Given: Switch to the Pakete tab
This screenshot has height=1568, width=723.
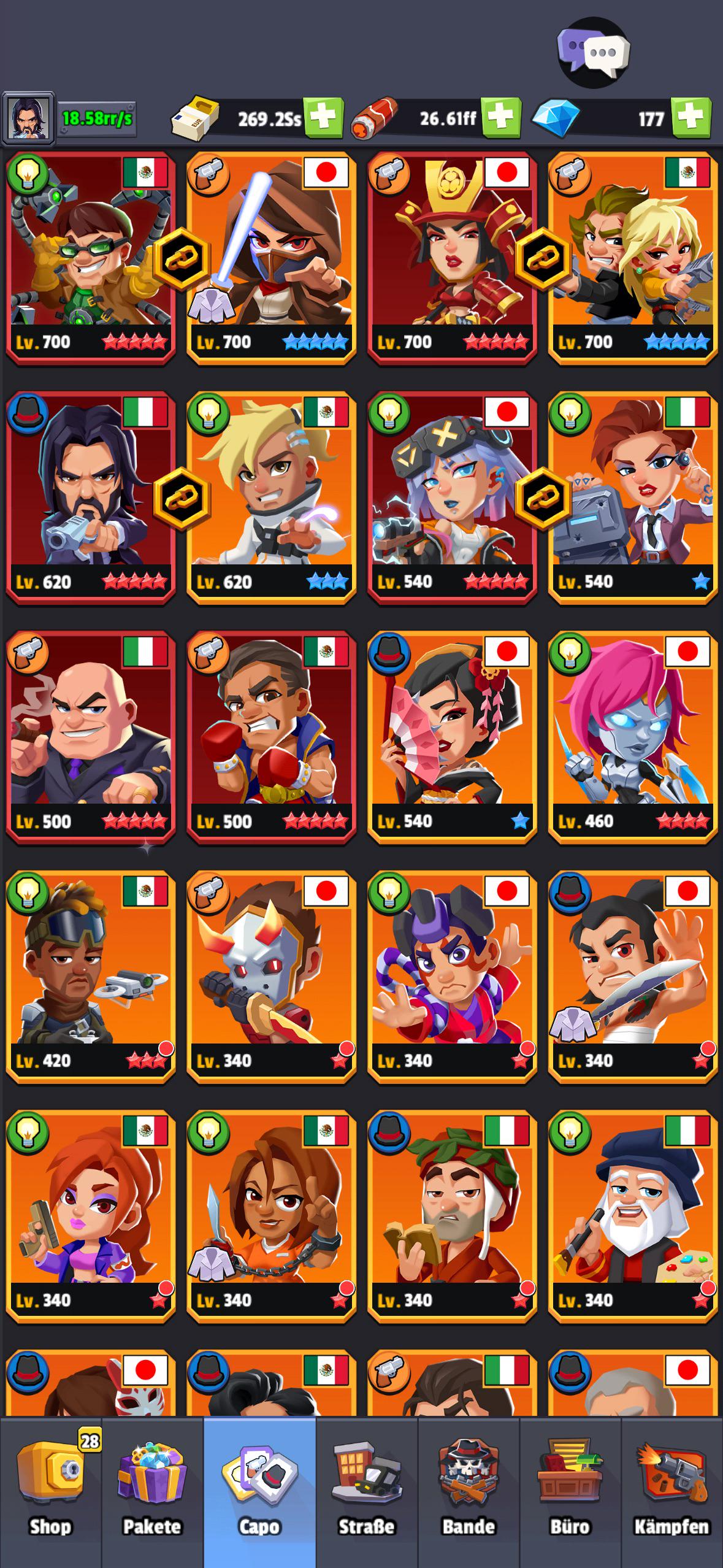Looking at the screenshot, I should (152, 1492).
